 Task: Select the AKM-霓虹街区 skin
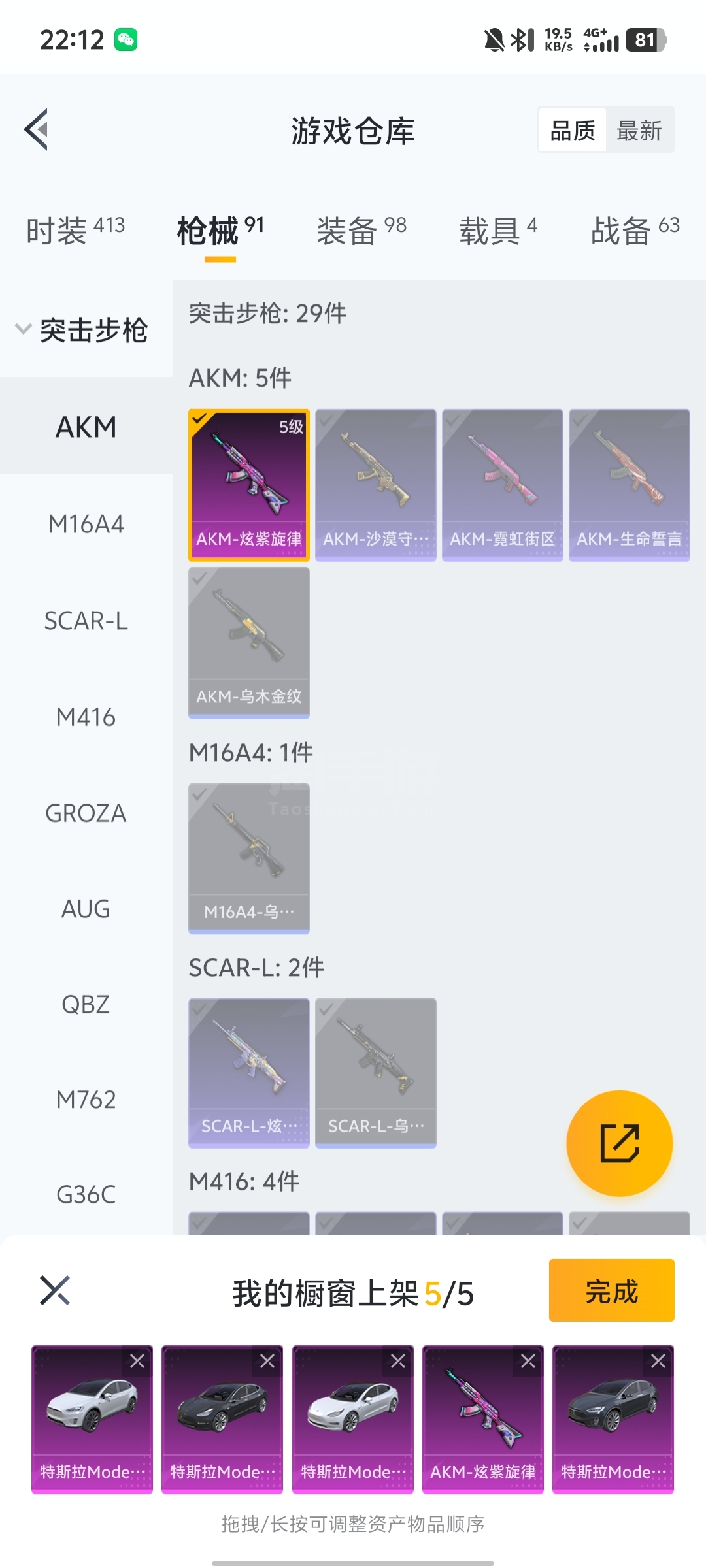coord(502,485)
